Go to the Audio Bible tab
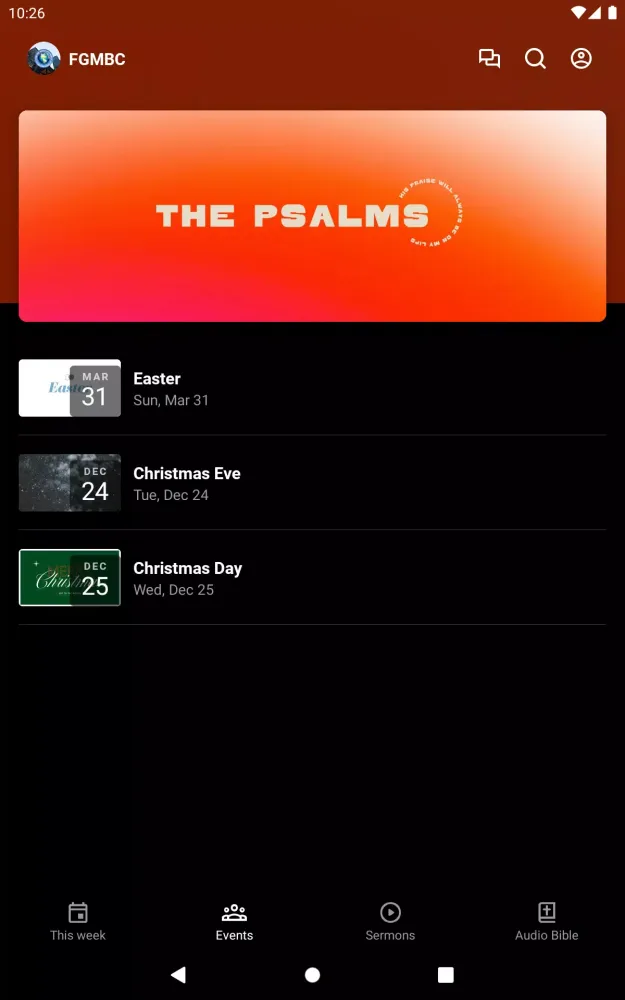Screen dimensions: 625x1000 coord(546,921)
